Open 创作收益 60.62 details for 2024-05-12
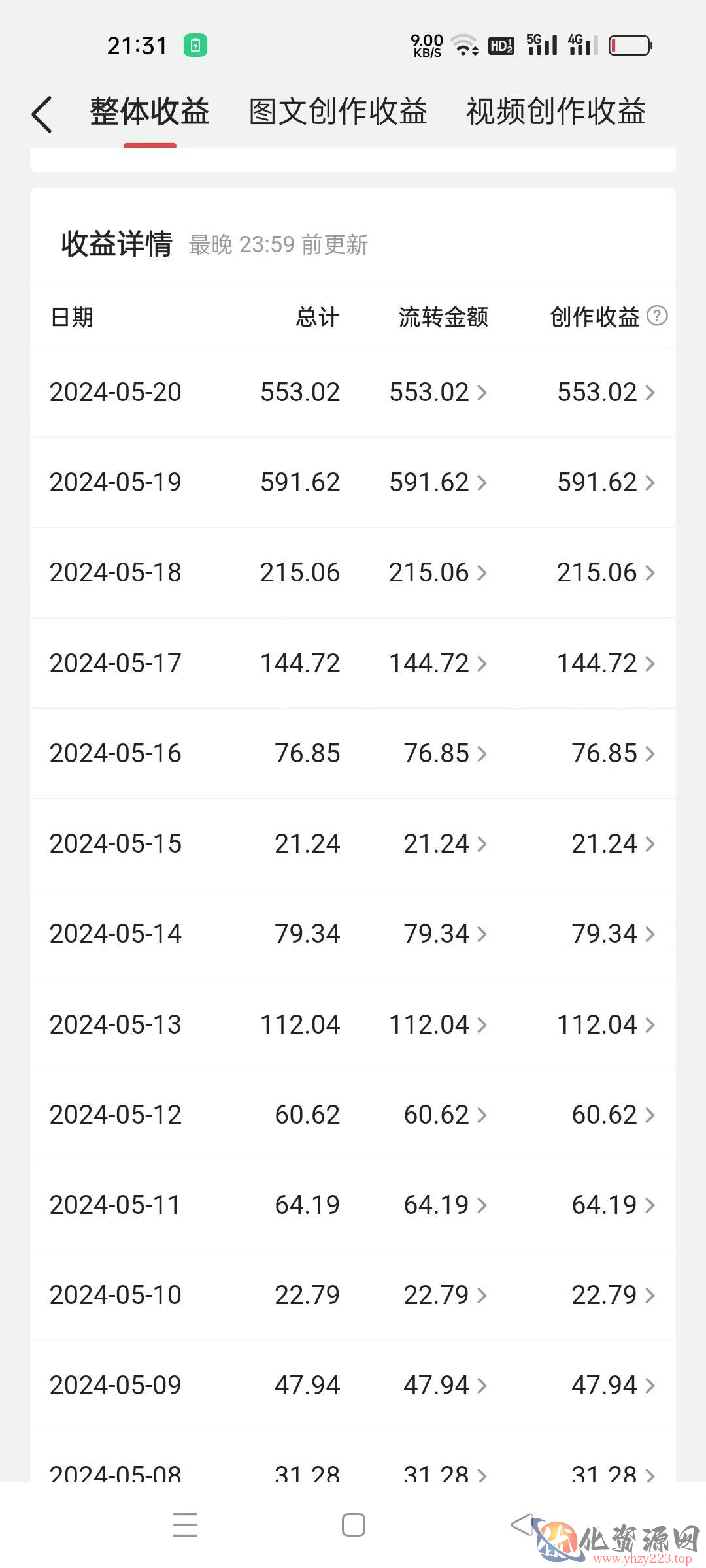 613,1115
